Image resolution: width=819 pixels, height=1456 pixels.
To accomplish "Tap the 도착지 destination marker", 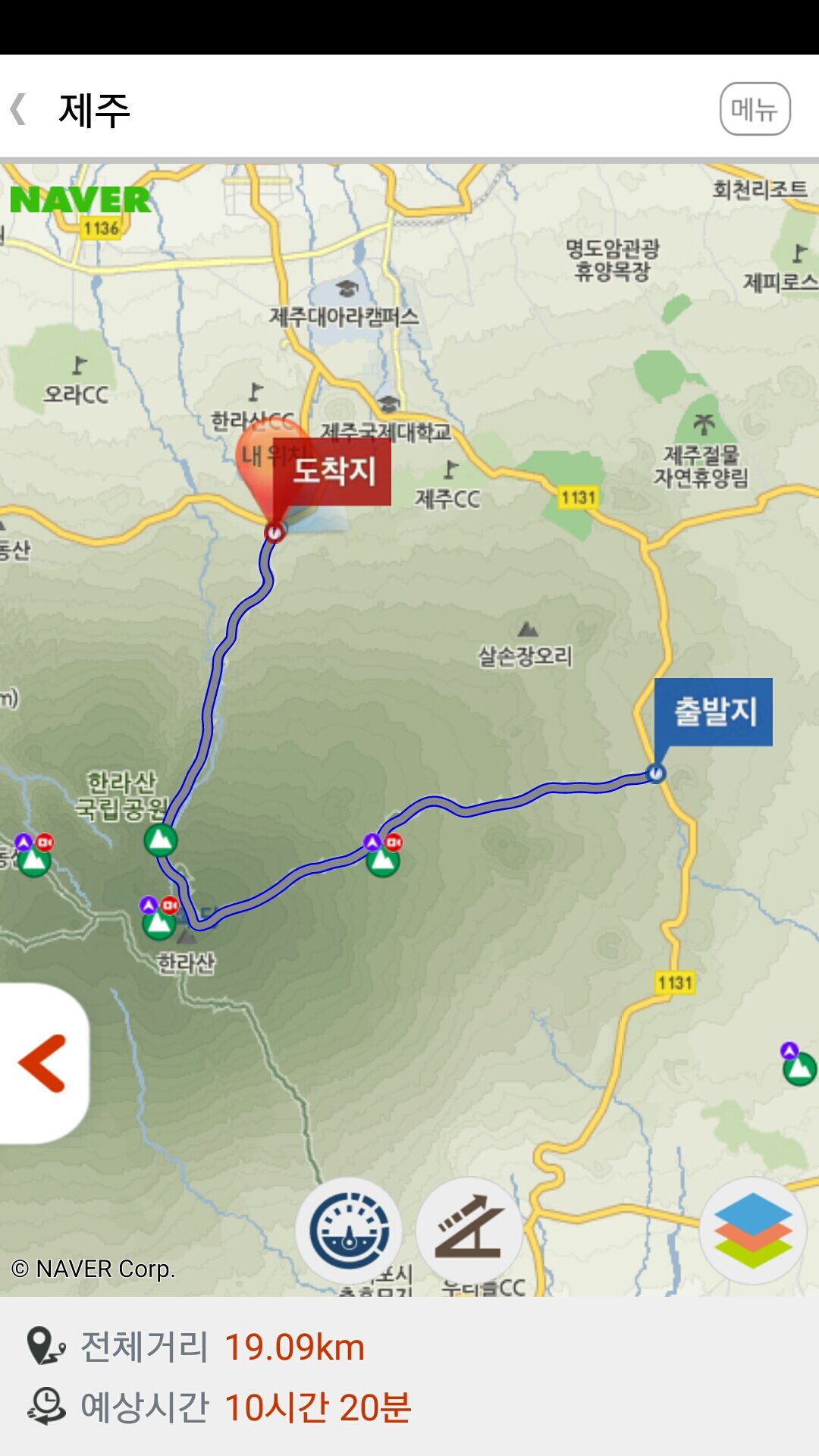I will 331,472.
